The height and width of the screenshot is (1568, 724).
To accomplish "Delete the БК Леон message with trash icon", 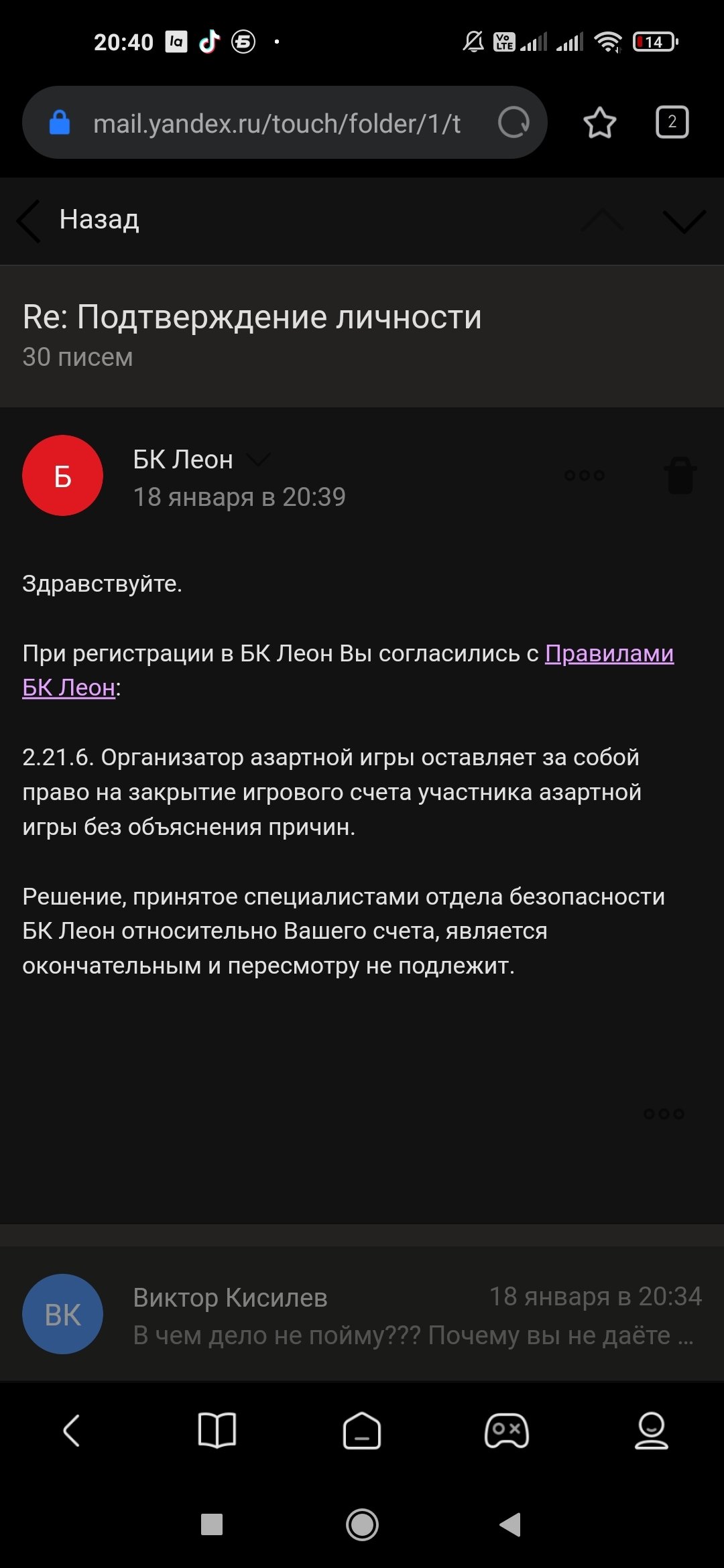I will [x=680, y=475].
